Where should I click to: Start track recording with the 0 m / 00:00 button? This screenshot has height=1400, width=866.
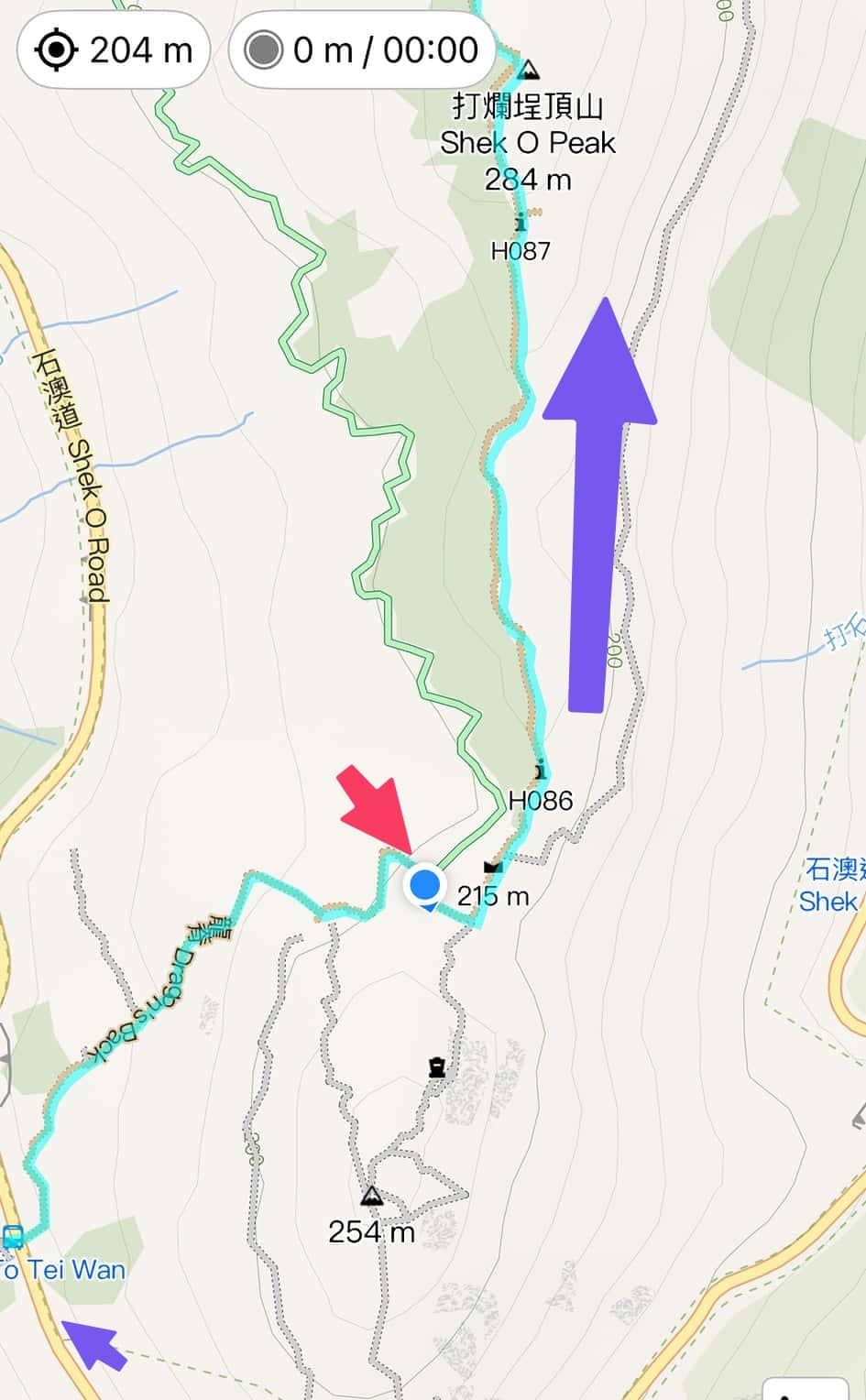point(362,49)
